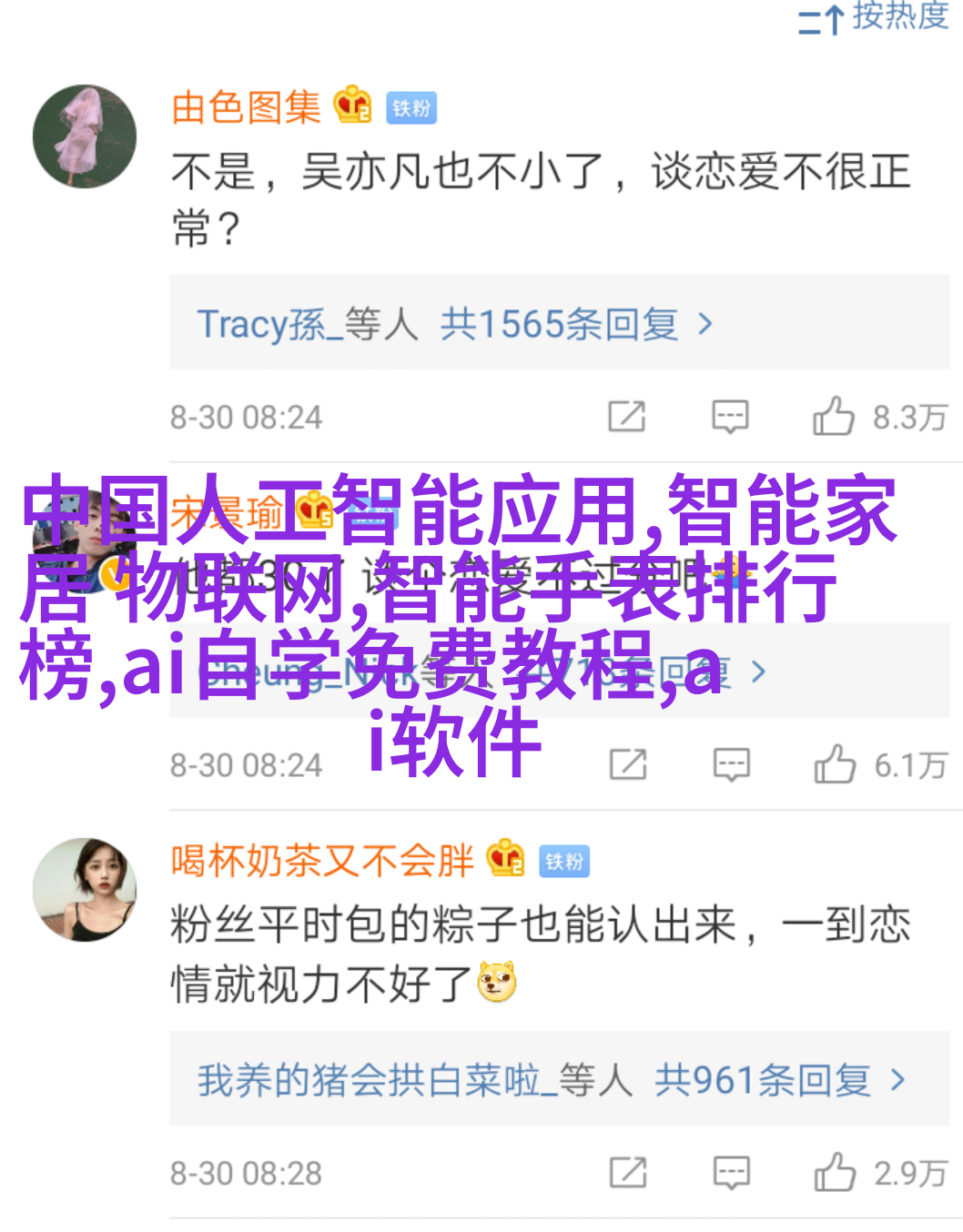Screen dimensions: 963x1232
Task: Like the comment with 6.1万 likes
Action: pyautogui.click(x=835, y=764)
